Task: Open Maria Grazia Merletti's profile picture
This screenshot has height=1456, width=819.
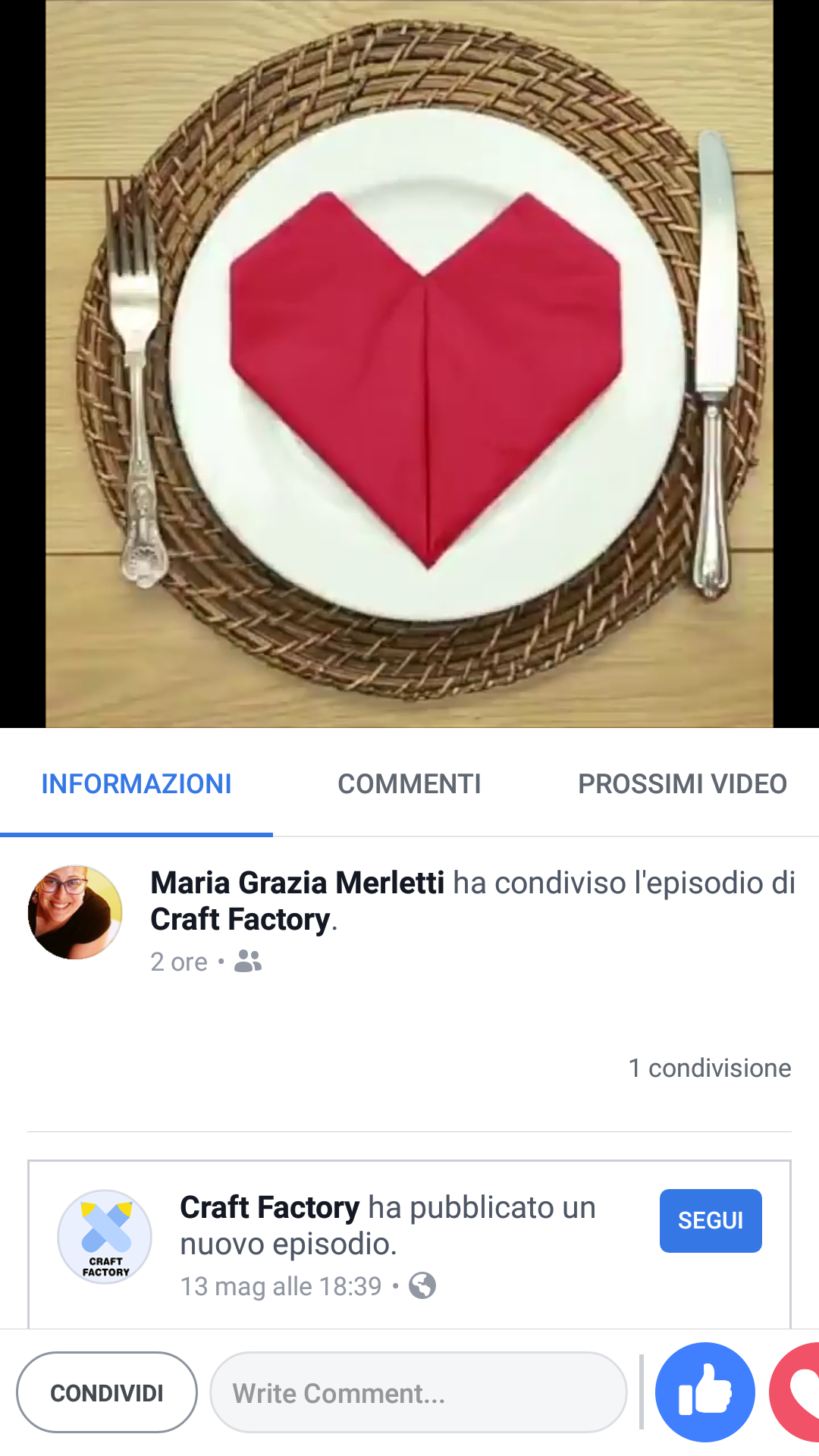Action: point(75,912)
